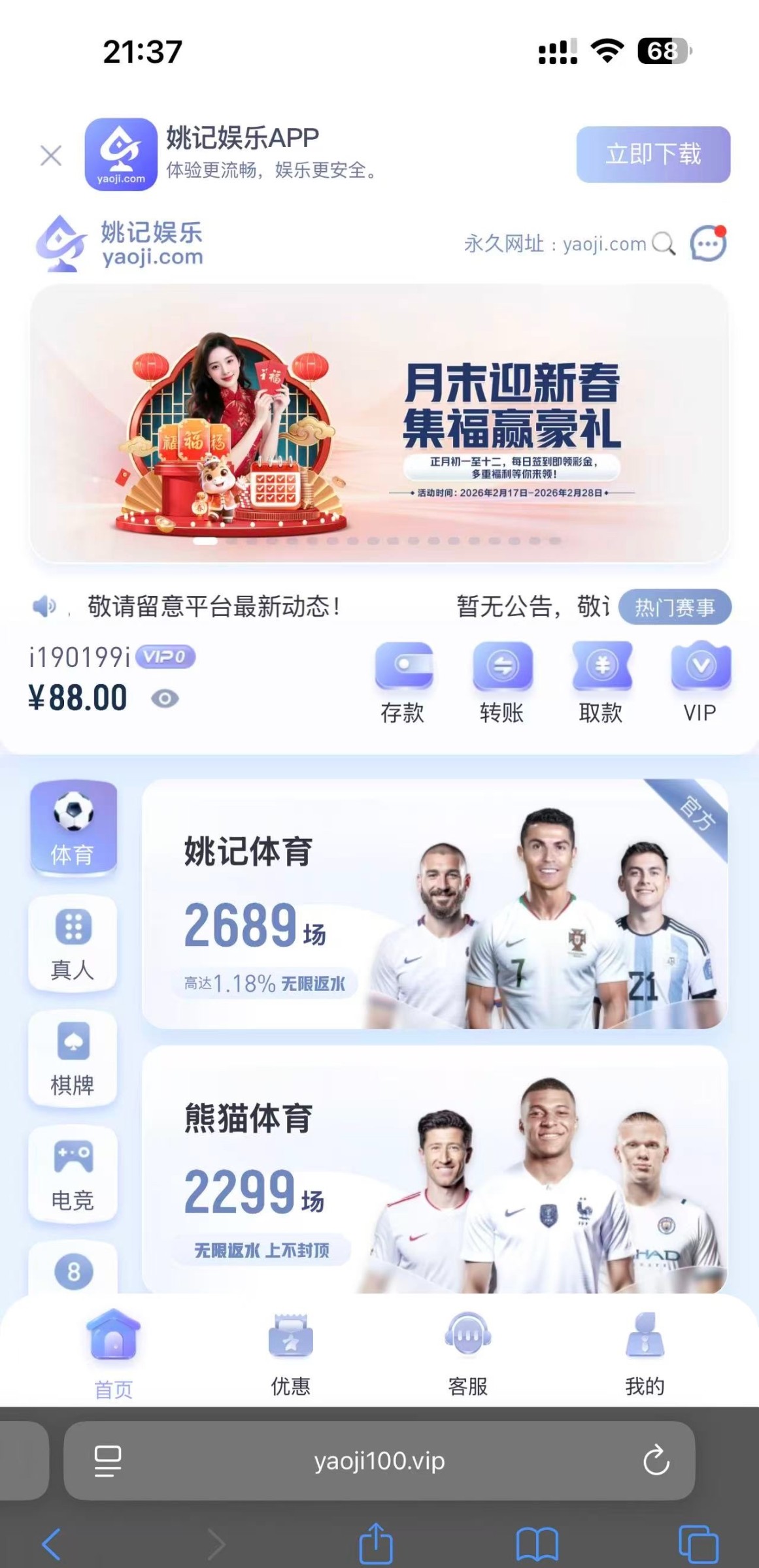Hide the ¥88.00 balance with eye icon
The height and width of the screenshot is (1568, 759).
pyautogui.click(x=165, y=698)
